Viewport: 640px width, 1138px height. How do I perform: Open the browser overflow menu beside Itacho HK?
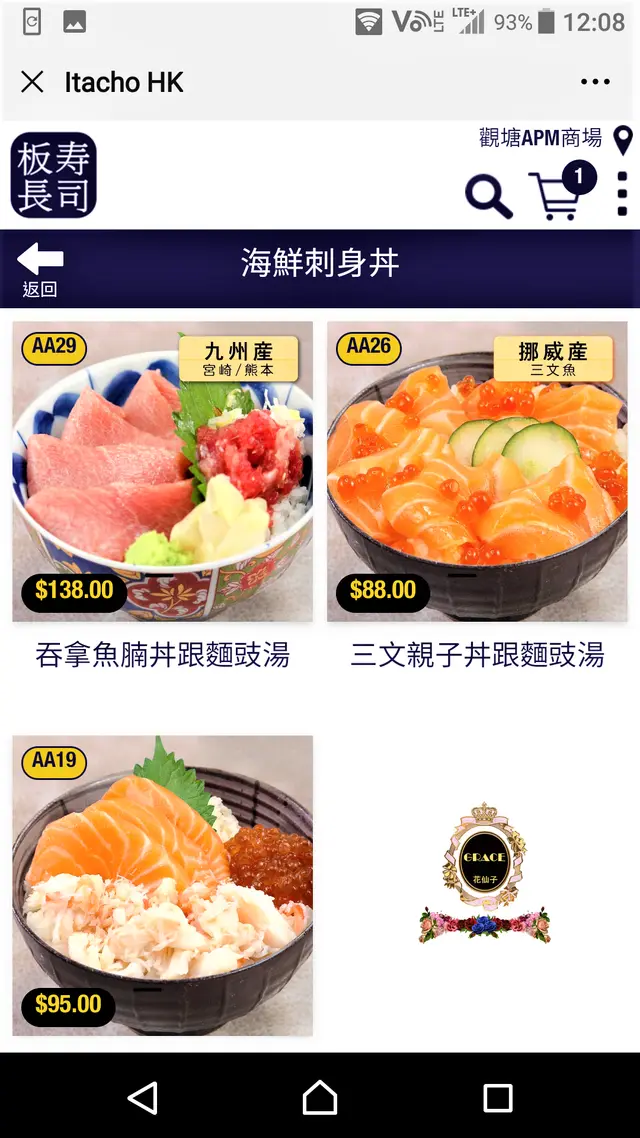tap(595, 82)
